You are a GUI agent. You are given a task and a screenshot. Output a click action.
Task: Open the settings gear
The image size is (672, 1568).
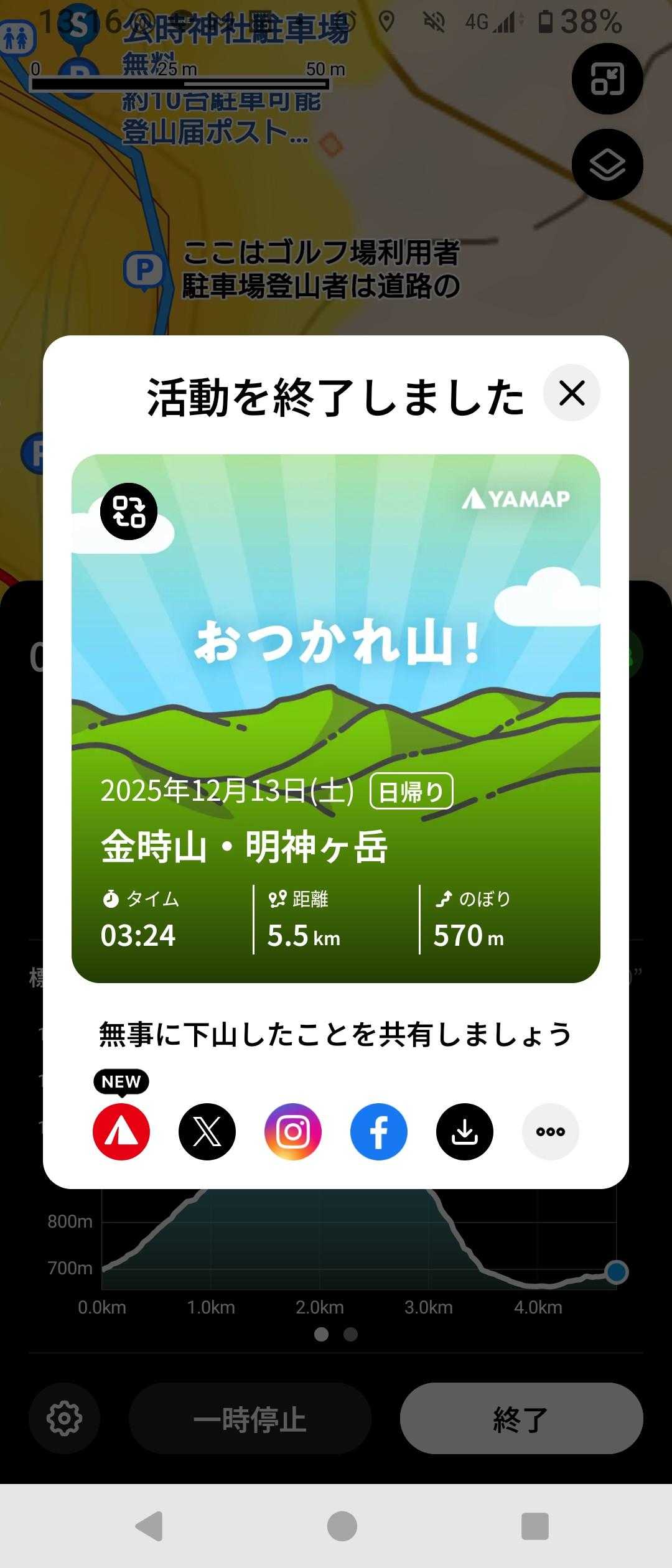click(x=65, y=1419)
